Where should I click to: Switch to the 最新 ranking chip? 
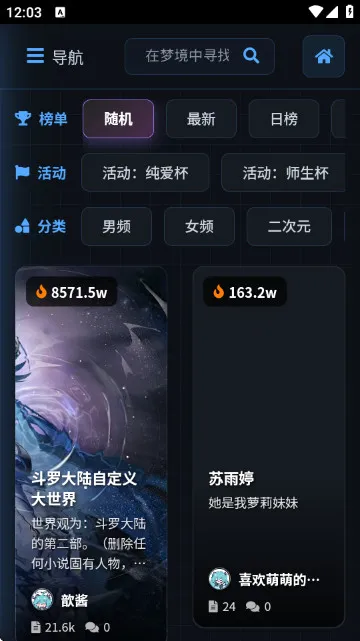coord(201,119)
